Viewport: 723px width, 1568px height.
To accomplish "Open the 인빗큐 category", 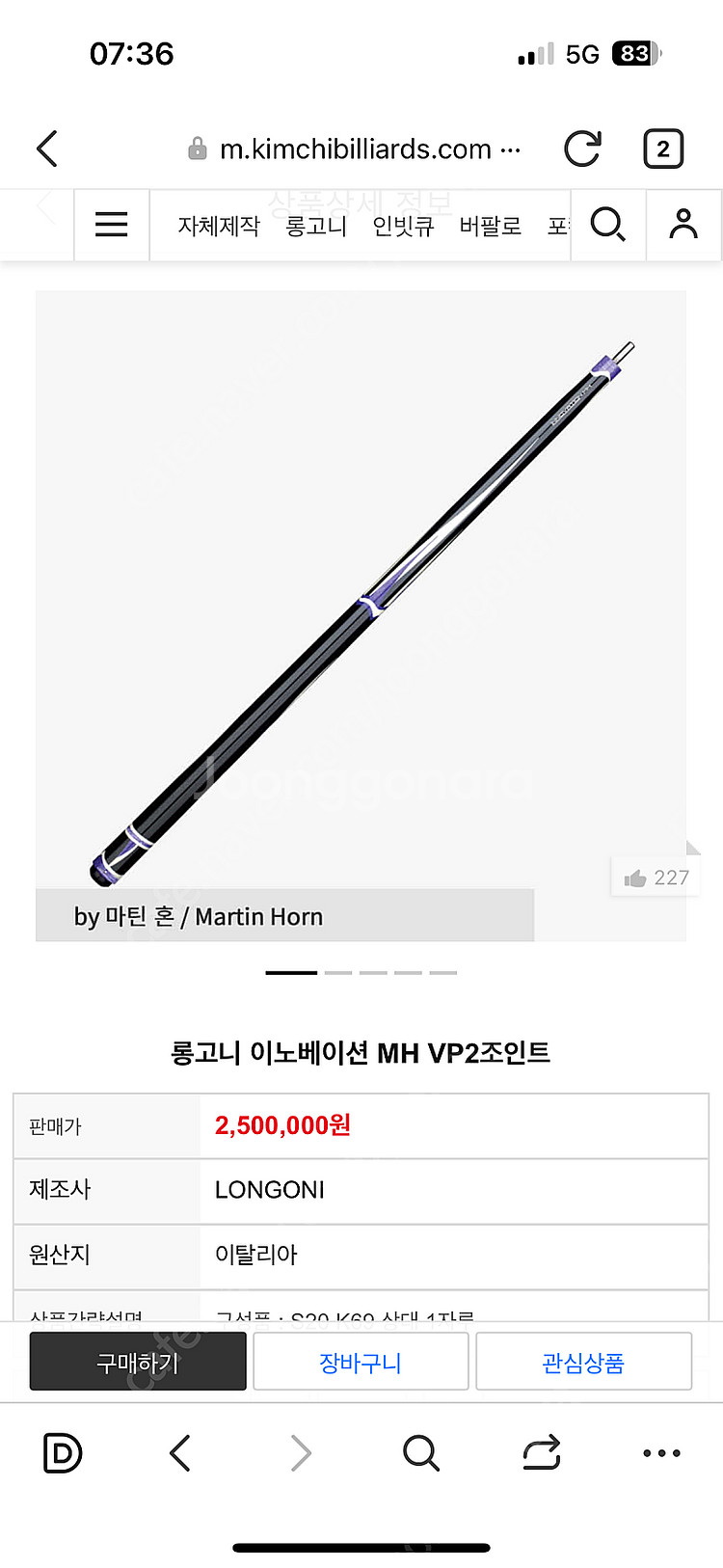I will [403, 226].
